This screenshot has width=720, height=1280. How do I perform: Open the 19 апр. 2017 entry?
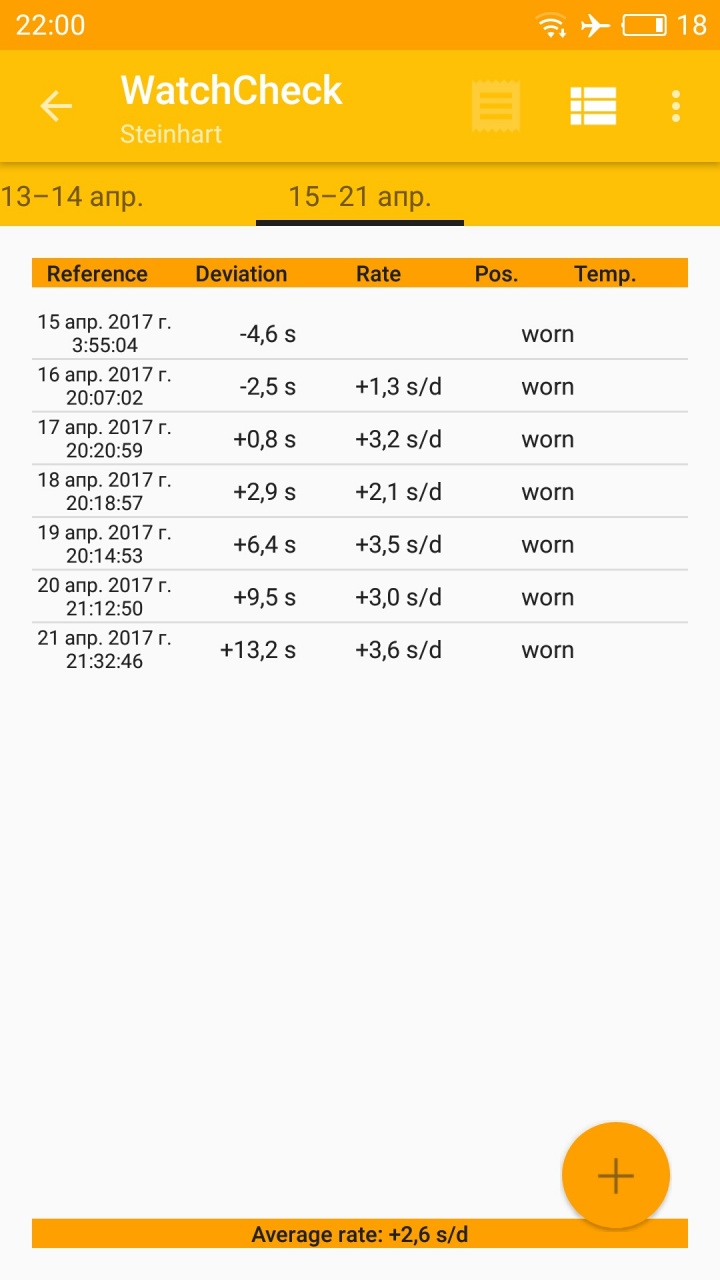(x=360, y=544)
